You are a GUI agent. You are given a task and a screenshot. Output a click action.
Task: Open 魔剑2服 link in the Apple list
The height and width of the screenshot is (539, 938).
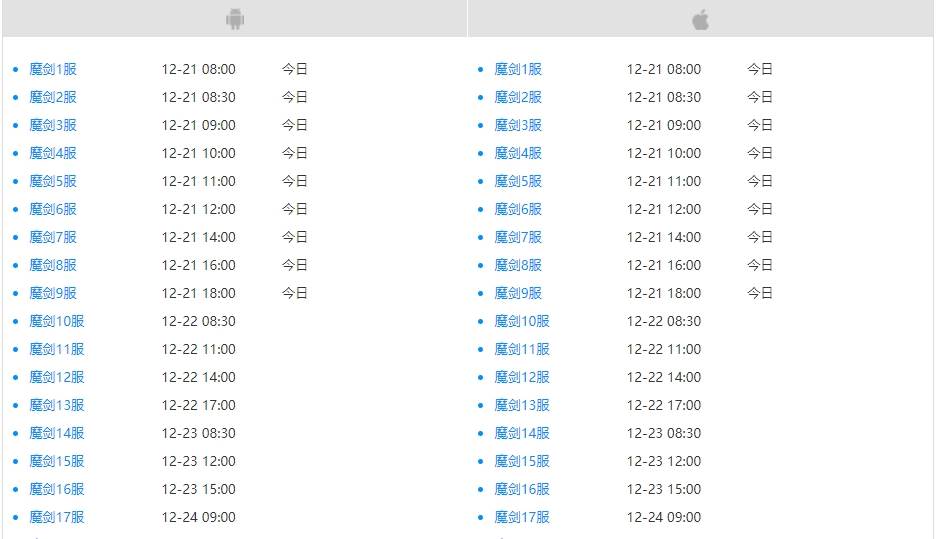click(518, 97)
